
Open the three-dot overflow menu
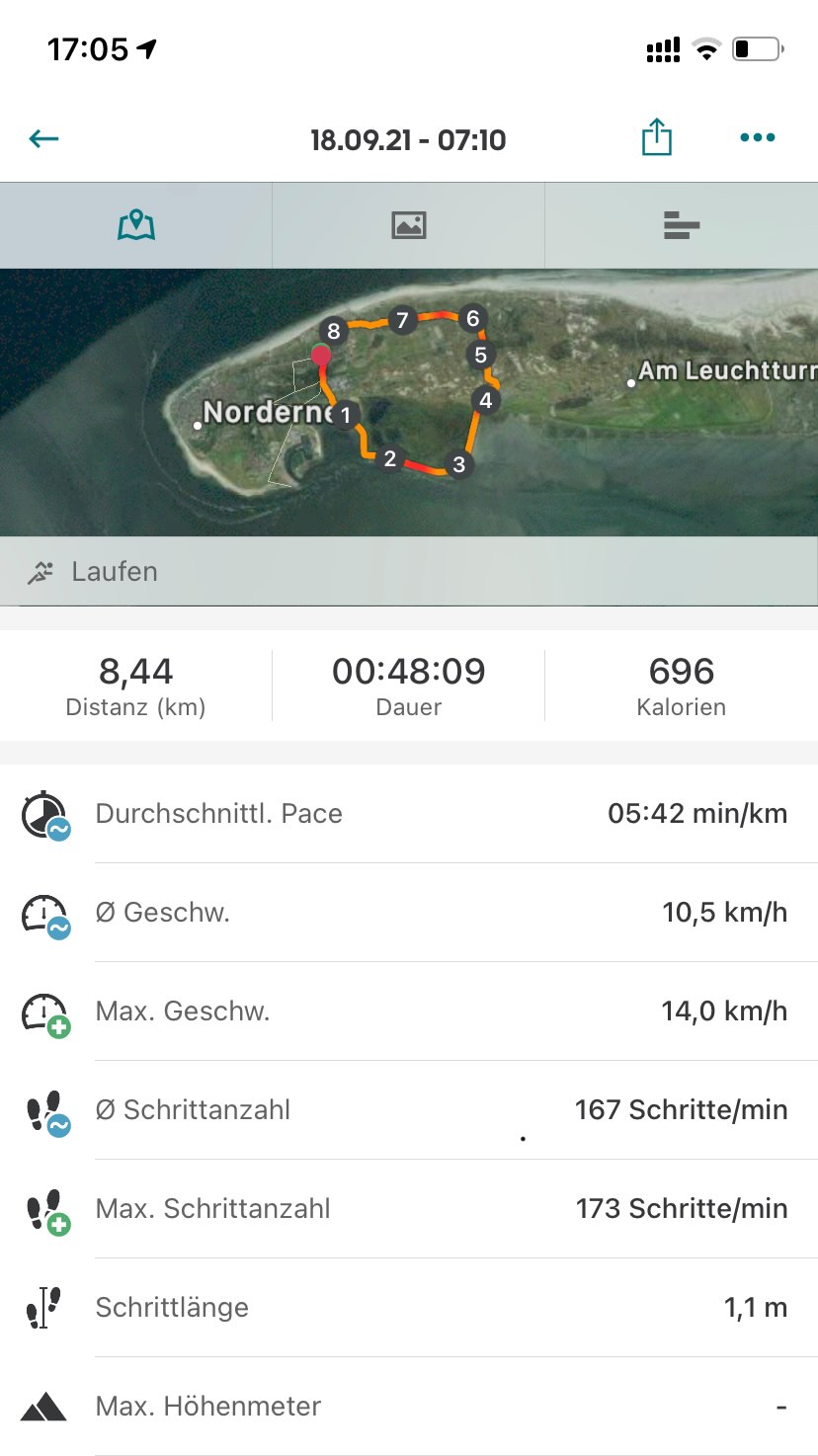(757, 138)
